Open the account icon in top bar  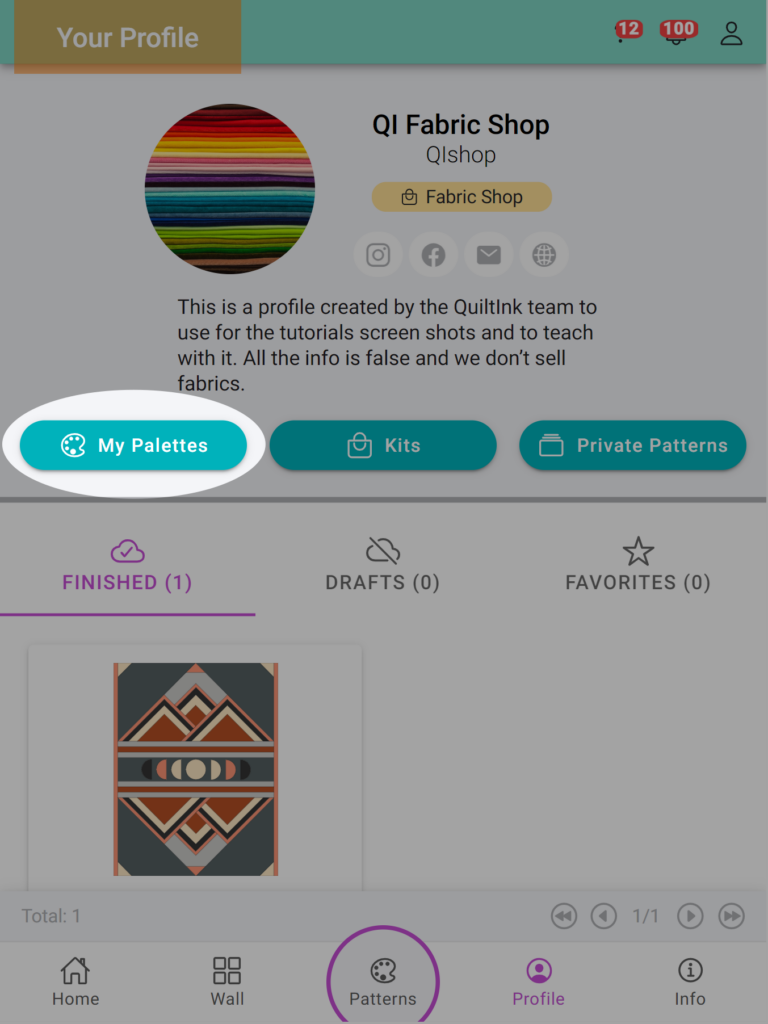(x=732, y=35)
